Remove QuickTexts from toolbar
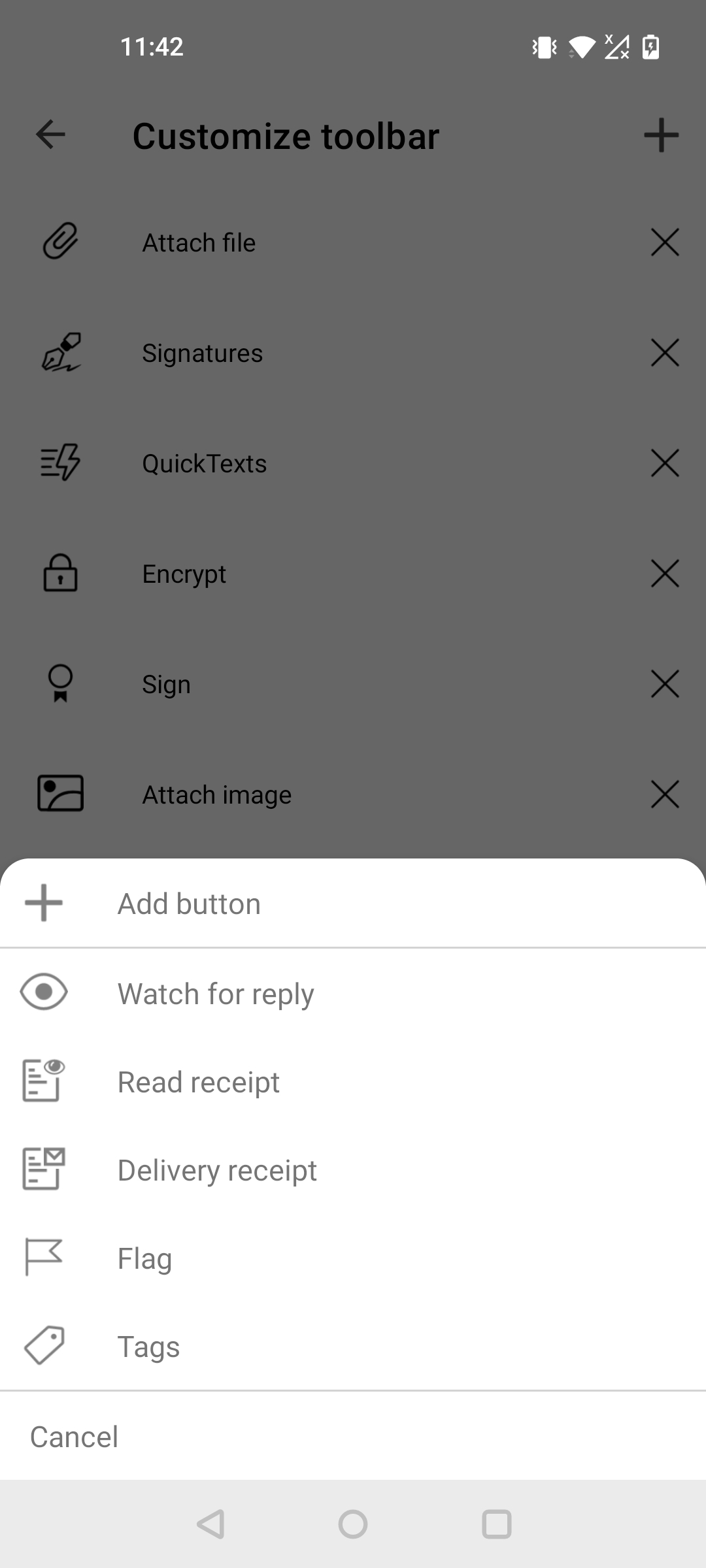 click(665, 463)
